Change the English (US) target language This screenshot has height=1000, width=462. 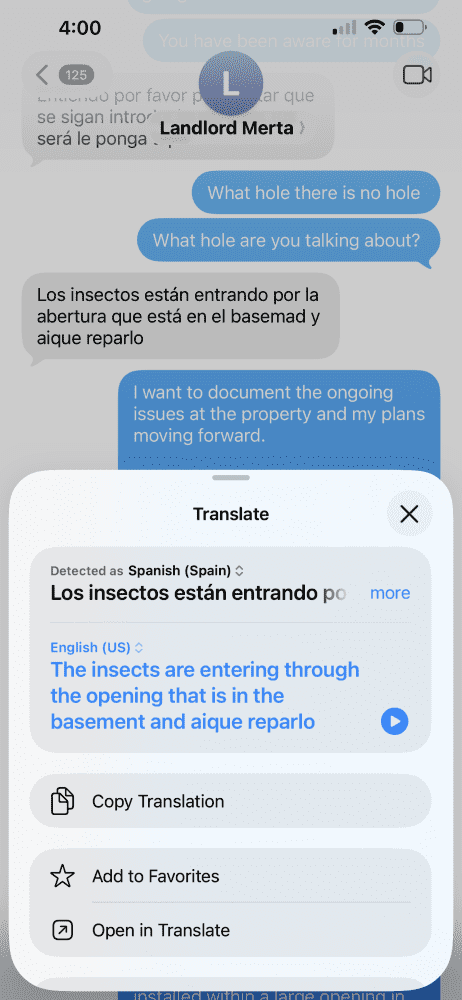[x=97, y=648]
